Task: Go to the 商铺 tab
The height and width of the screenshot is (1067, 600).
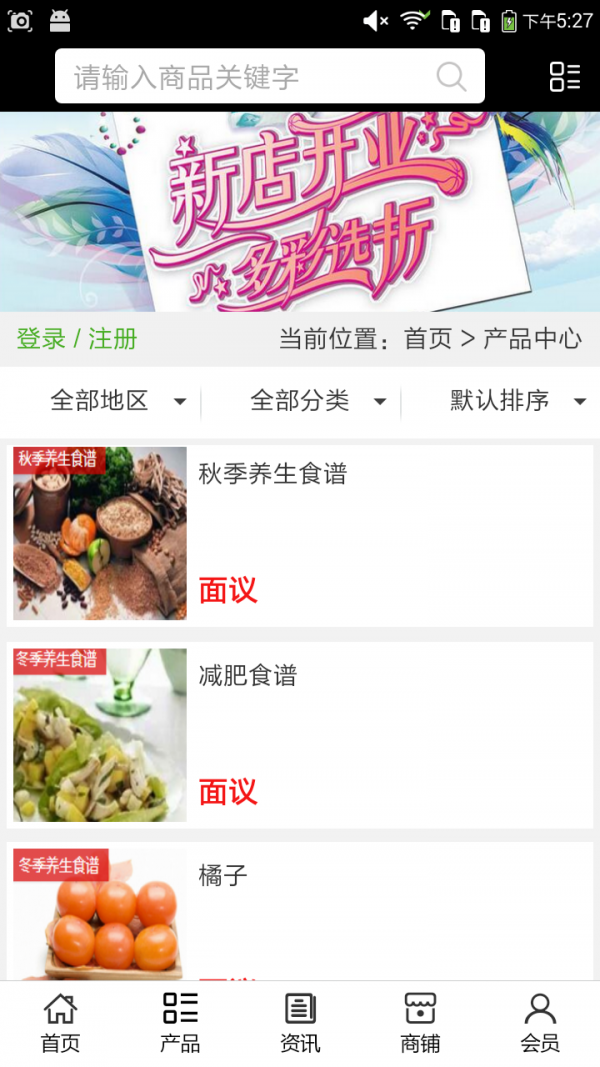Action: (420, 1023)
